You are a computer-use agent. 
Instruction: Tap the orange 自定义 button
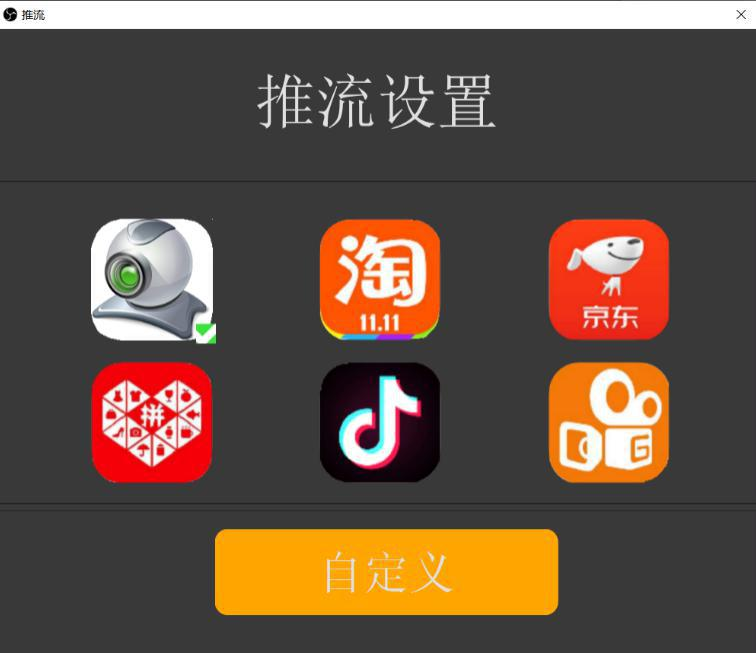386,572
